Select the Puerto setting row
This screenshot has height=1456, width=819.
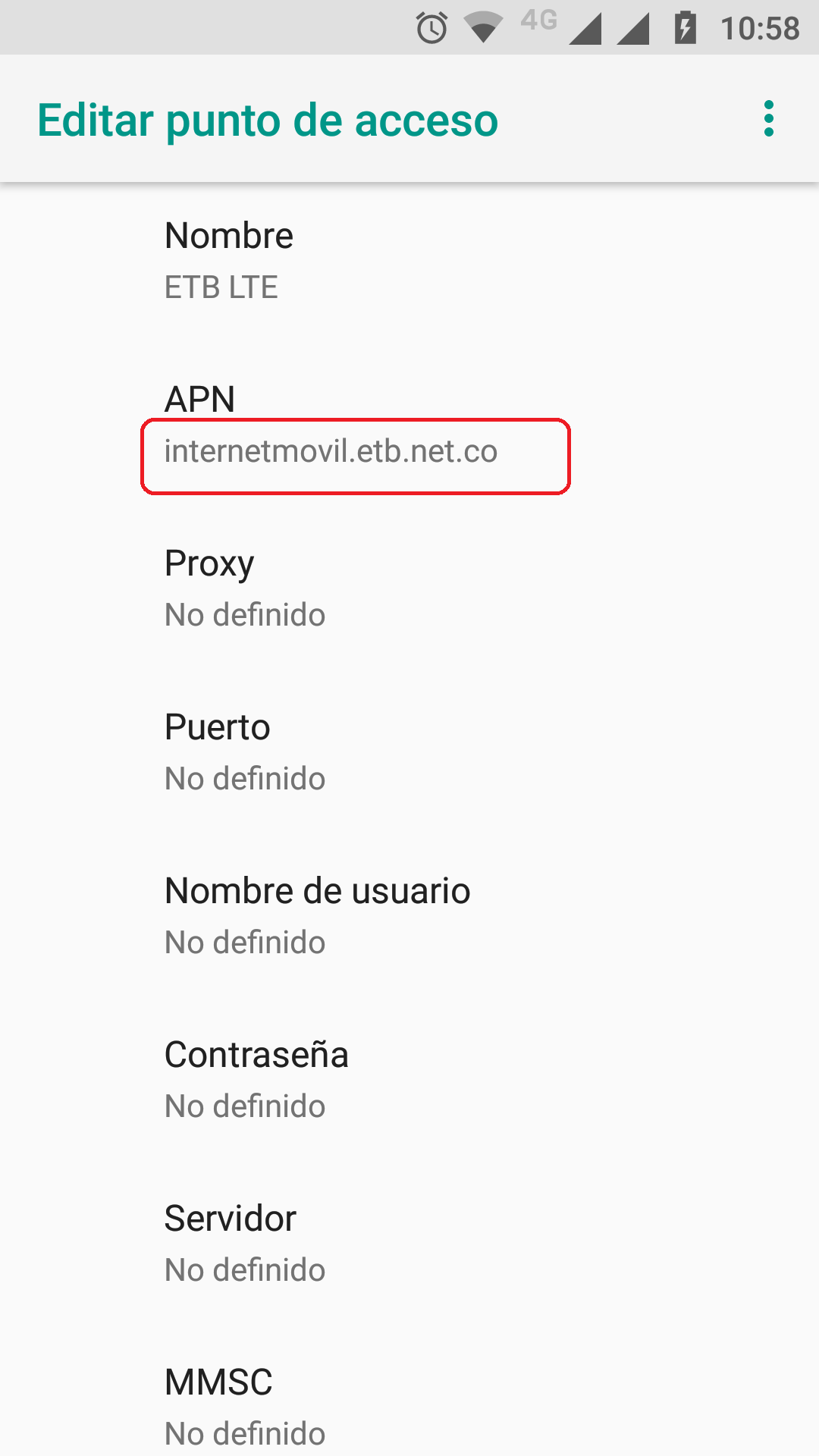(409, 752)
